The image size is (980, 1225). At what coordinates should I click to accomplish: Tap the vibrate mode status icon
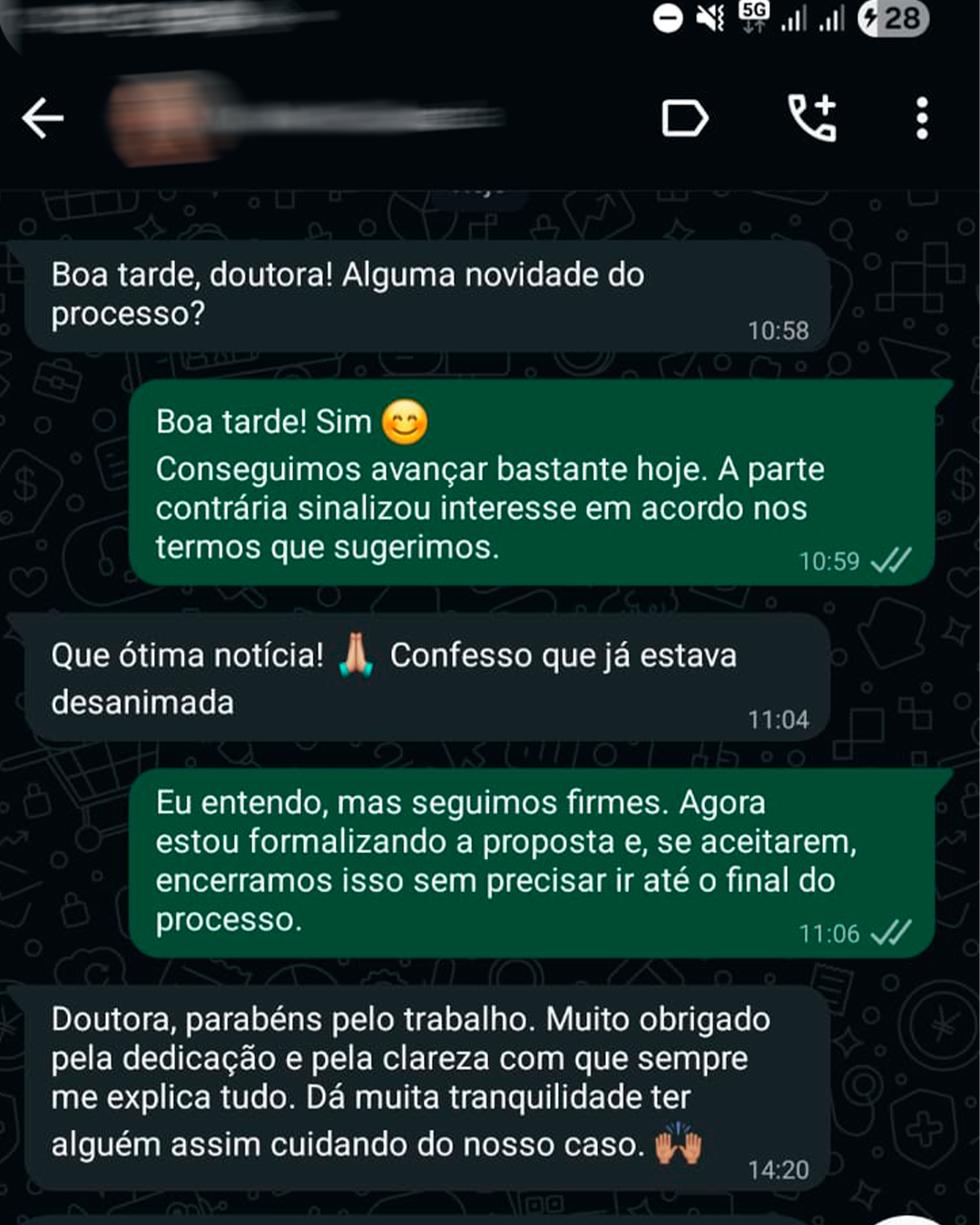pyautogui.click(x=710, y=16)
